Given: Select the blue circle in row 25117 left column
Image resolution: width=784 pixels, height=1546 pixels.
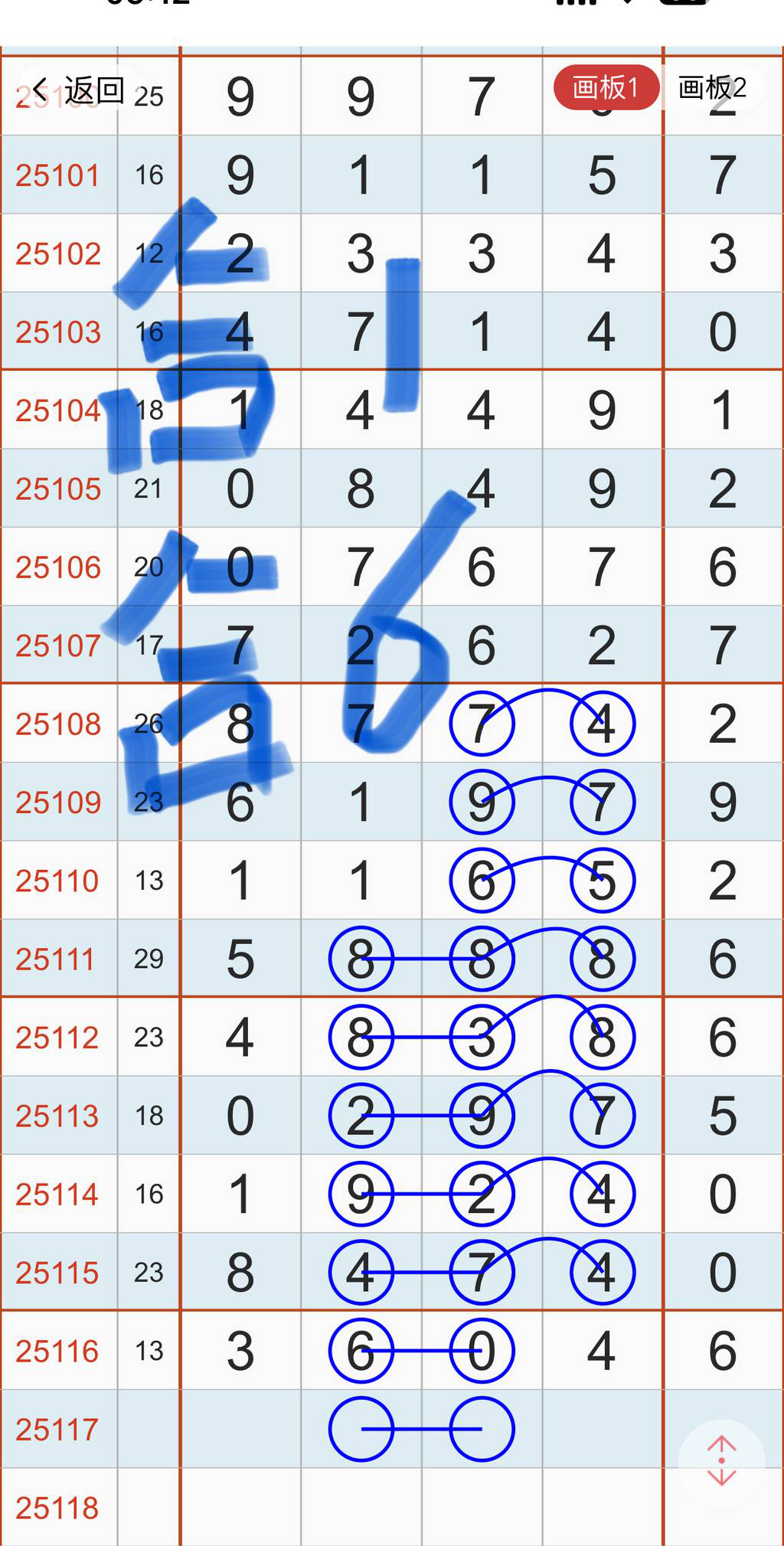Looking at the screenshot, I should (x=361, y=1428).
